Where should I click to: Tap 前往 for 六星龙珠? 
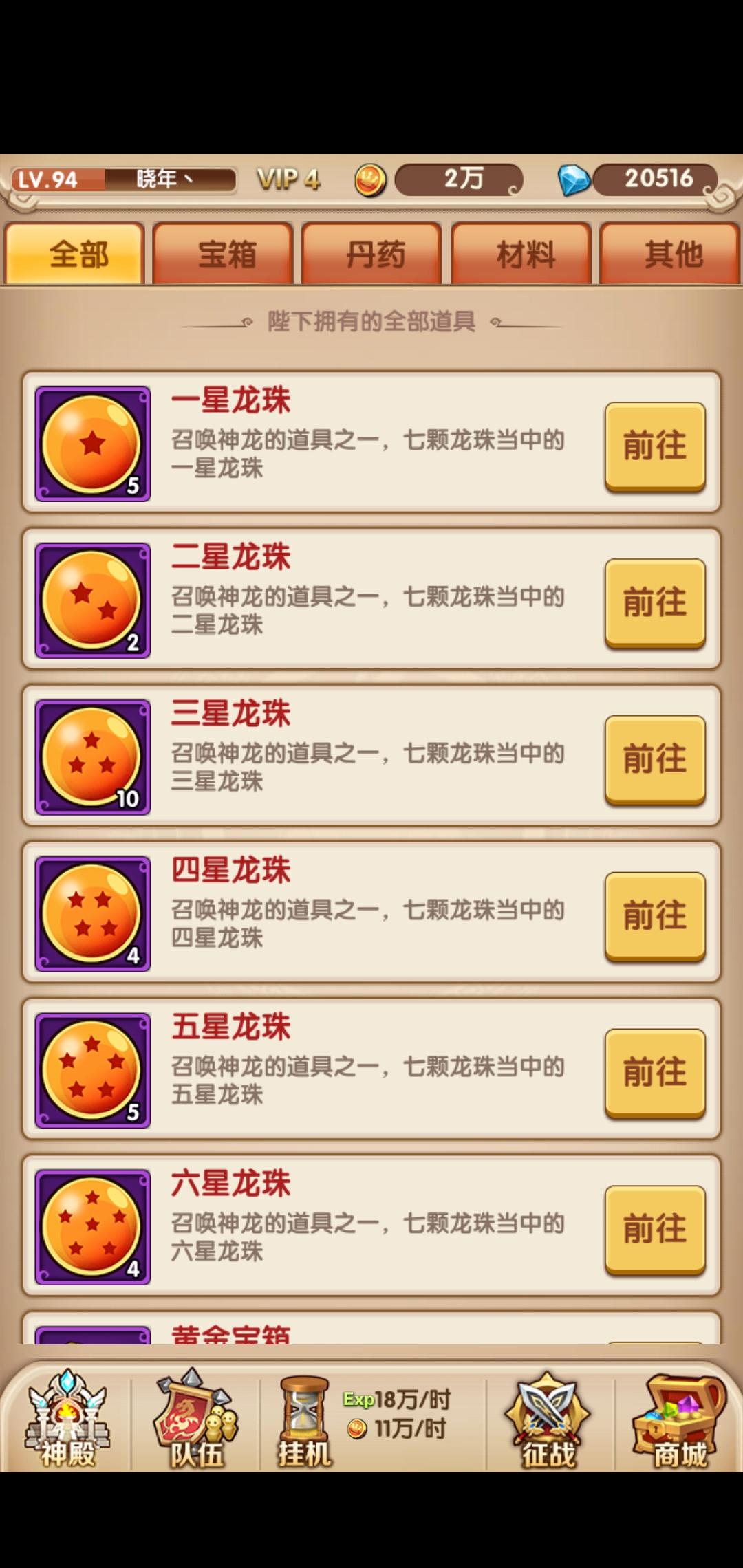pos(655,1229)
